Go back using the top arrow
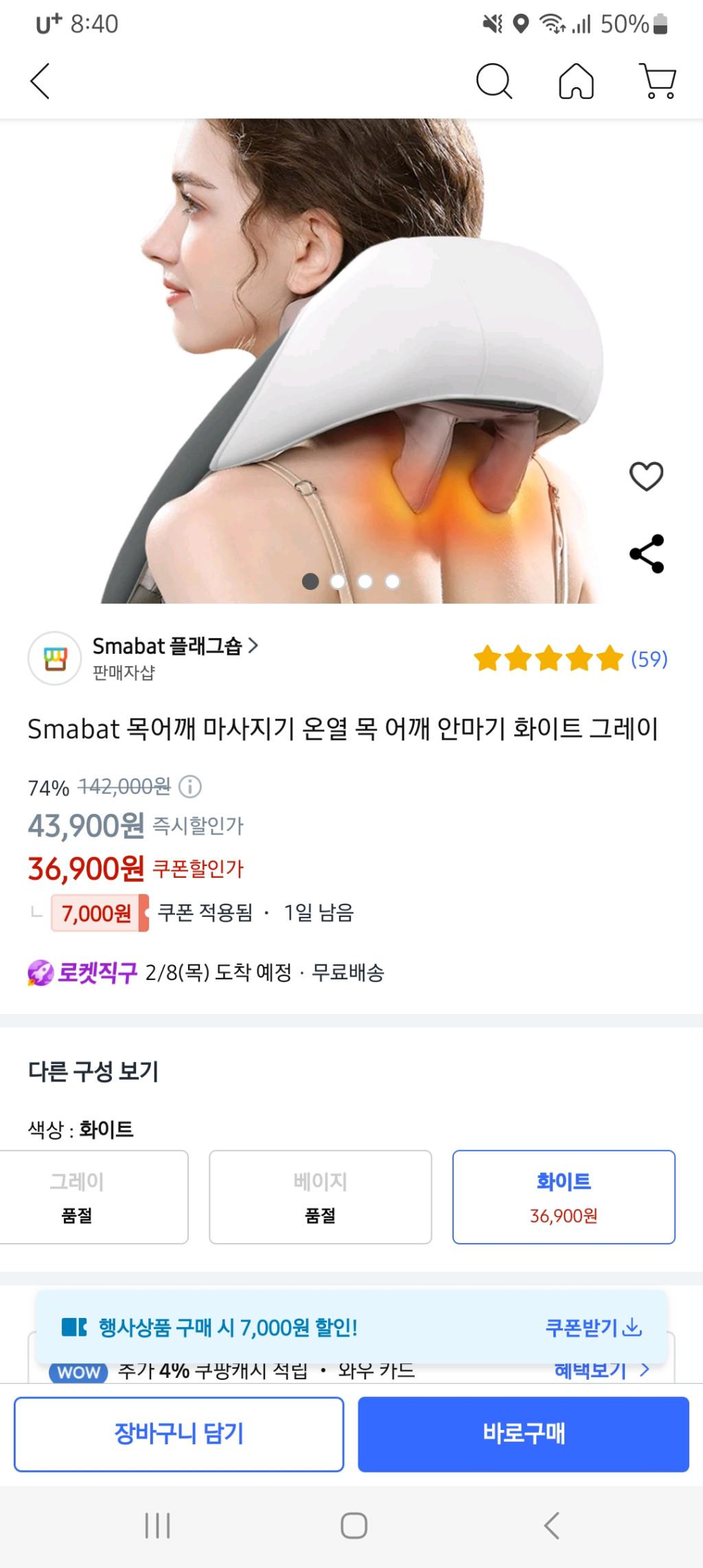703x1568 pixels. pyautogui.click(x=41, y=81)
